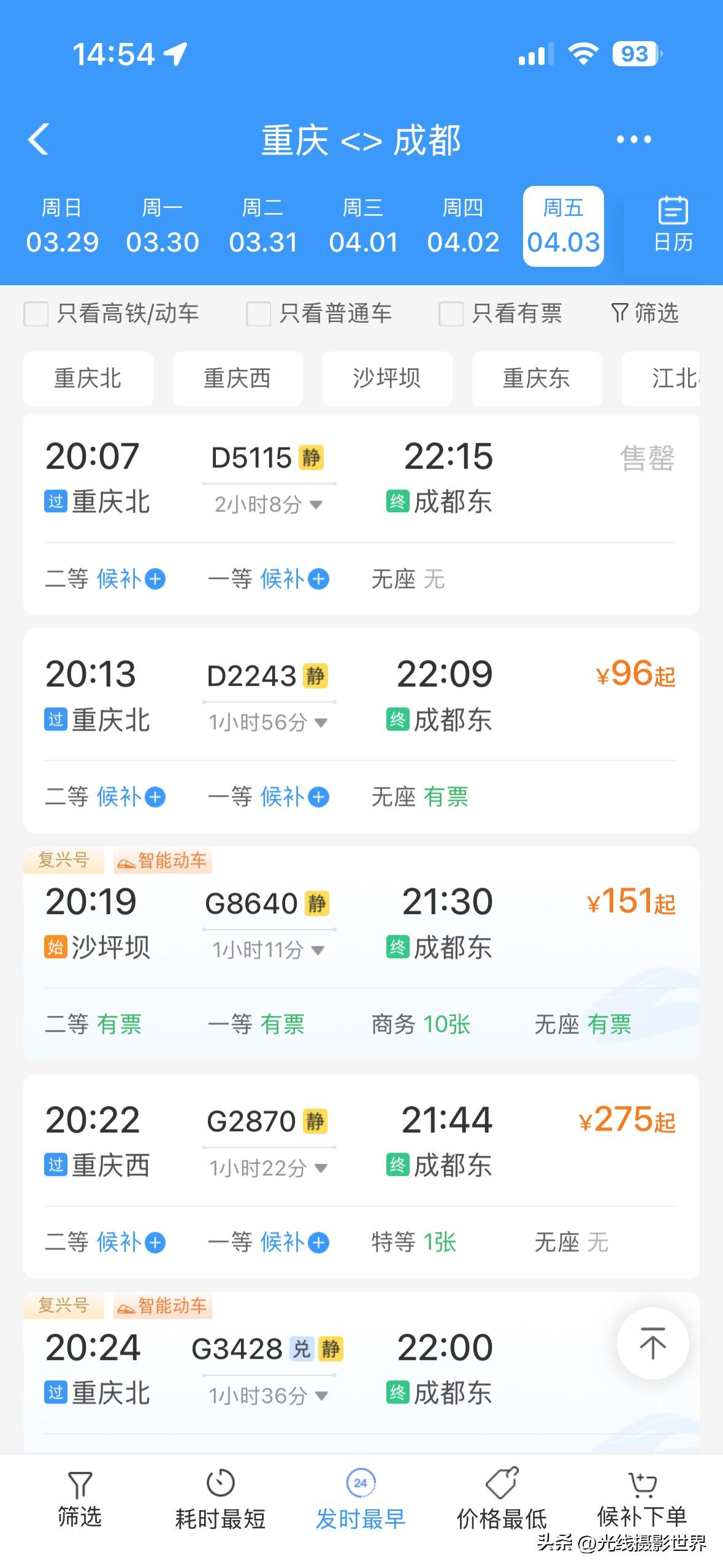Open the three-dot overflow menu
The width and height of the screenshot is (723, 1568).
pos(633,139)
